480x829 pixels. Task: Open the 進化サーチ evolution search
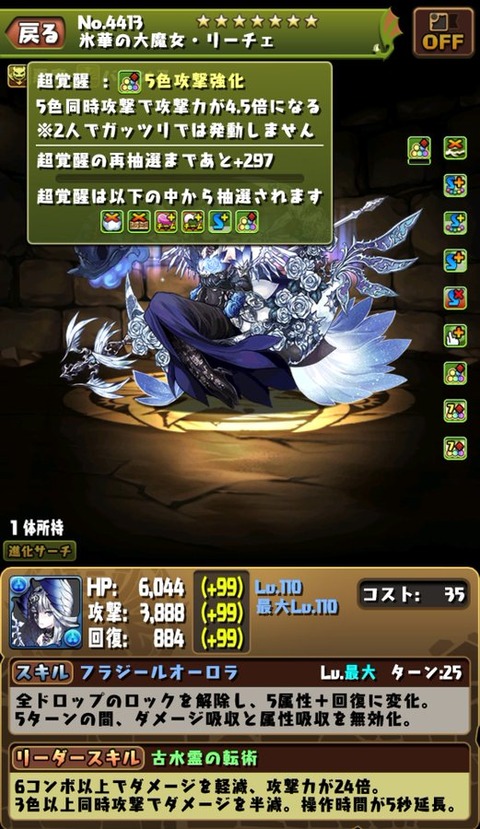pyautogui.click(x=40, y=551)
